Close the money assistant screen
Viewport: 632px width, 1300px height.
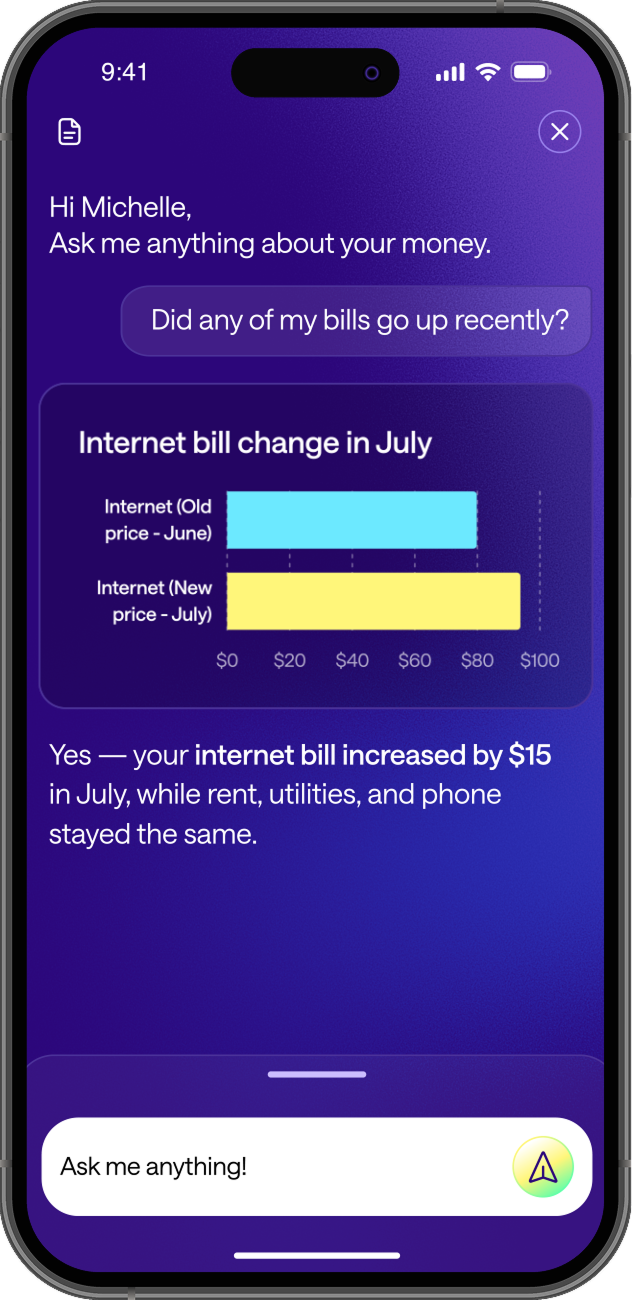[559, 131]
